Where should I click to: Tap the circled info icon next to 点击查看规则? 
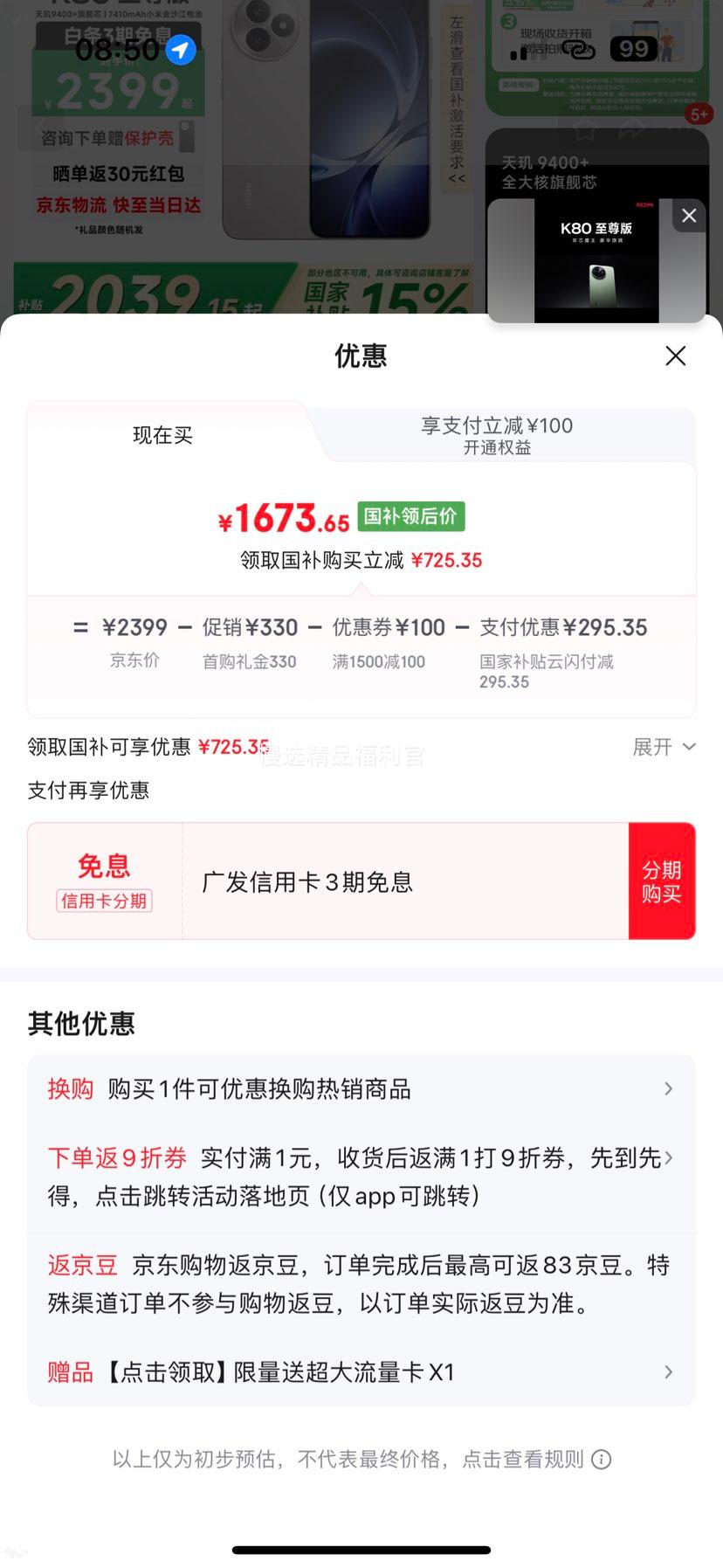pos(600,1459)
